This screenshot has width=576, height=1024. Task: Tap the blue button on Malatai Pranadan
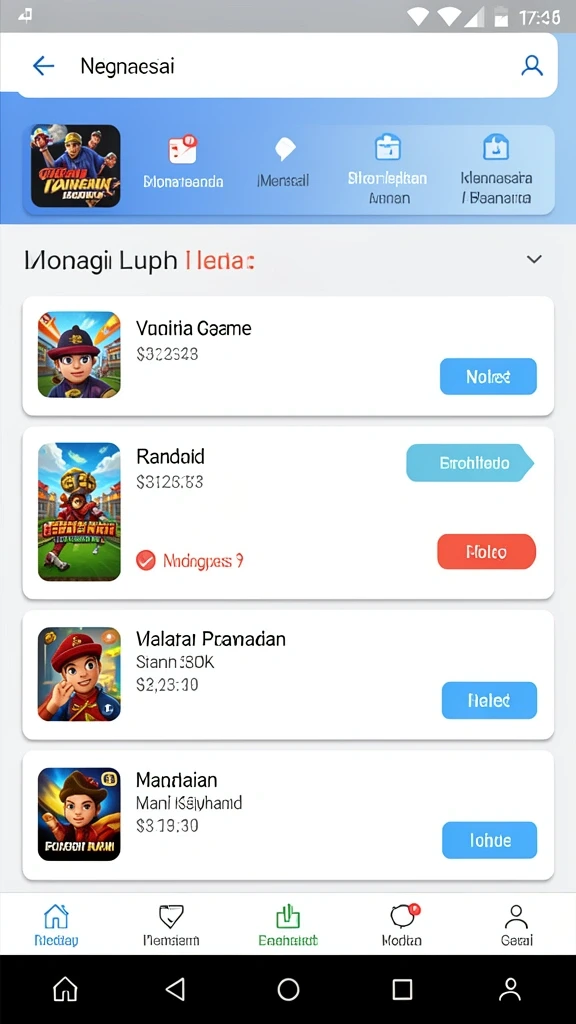click(489, 700)
